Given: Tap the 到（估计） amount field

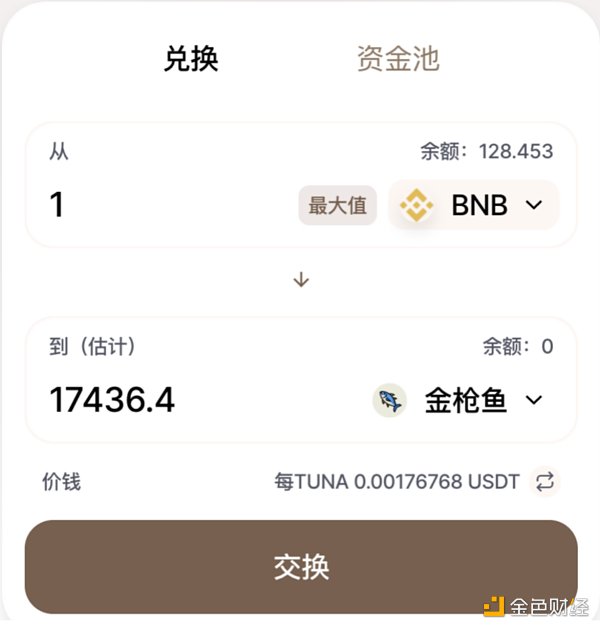Looking at the screenshot, I should coord(180,400).
